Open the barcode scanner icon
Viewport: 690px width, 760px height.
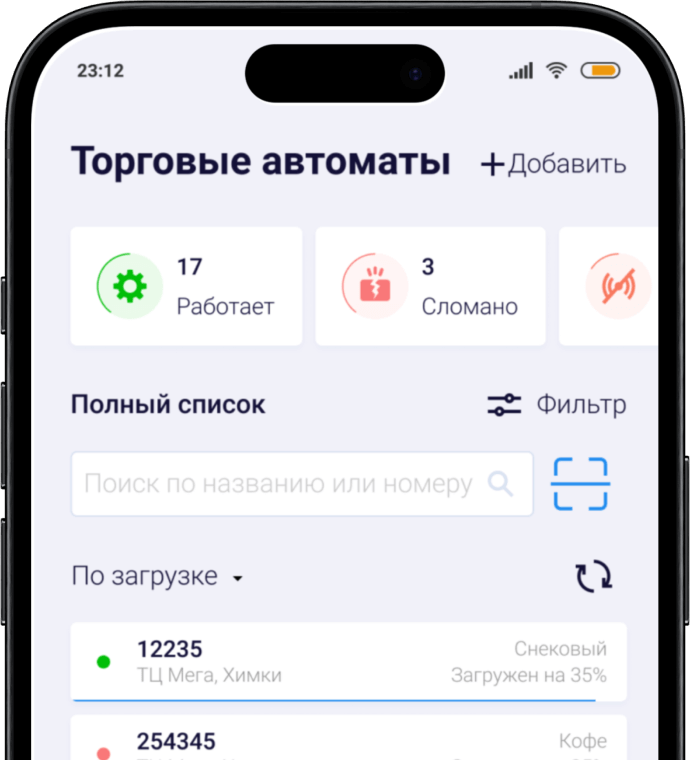(580, 485)
